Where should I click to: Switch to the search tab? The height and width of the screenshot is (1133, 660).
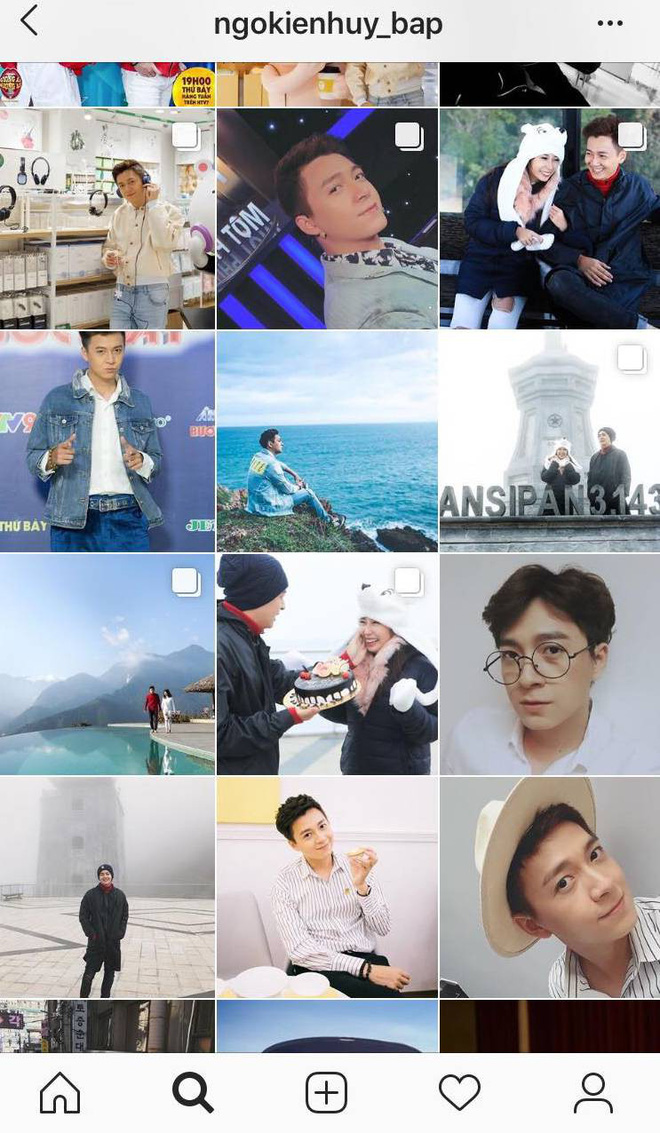193,1093
